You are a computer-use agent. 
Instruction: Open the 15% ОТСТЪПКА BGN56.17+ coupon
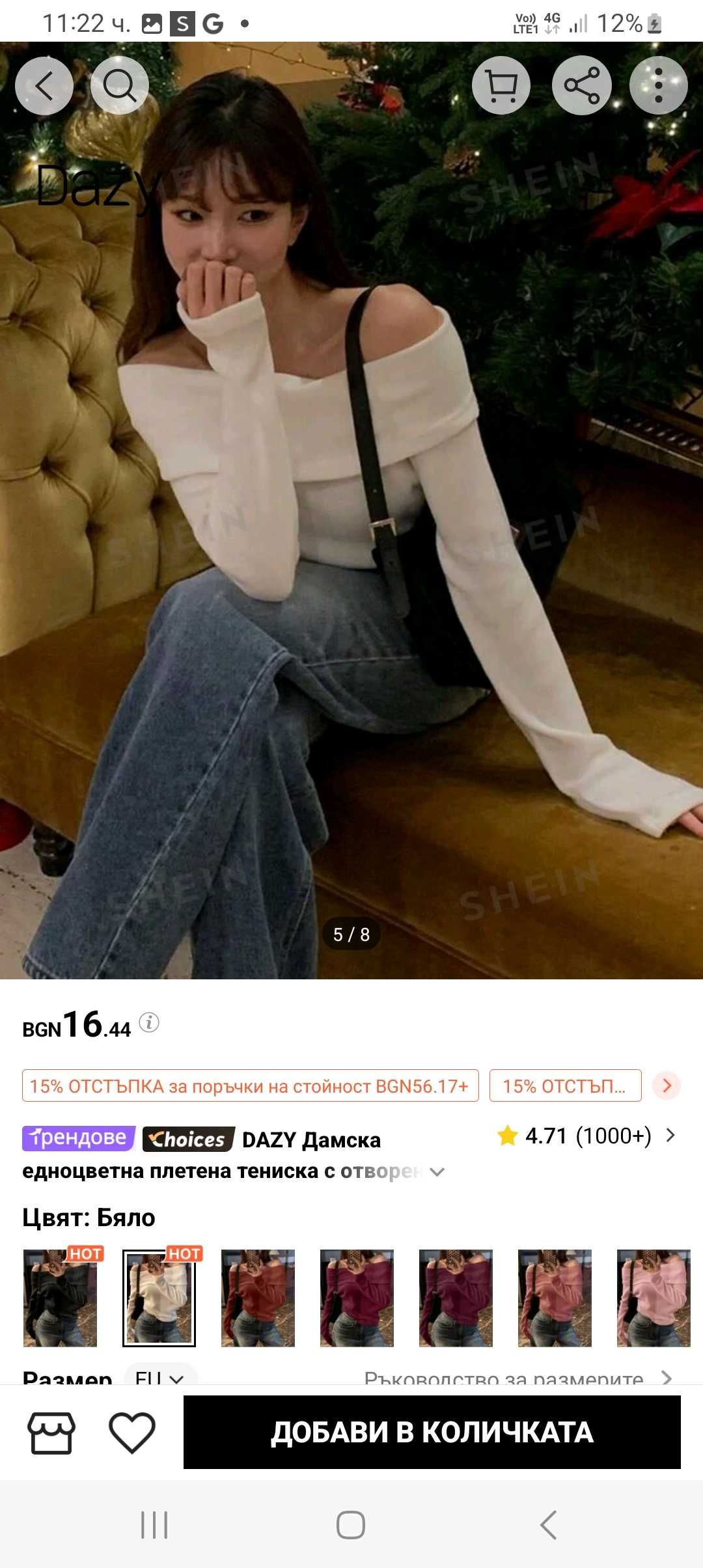coord(251,1085)
